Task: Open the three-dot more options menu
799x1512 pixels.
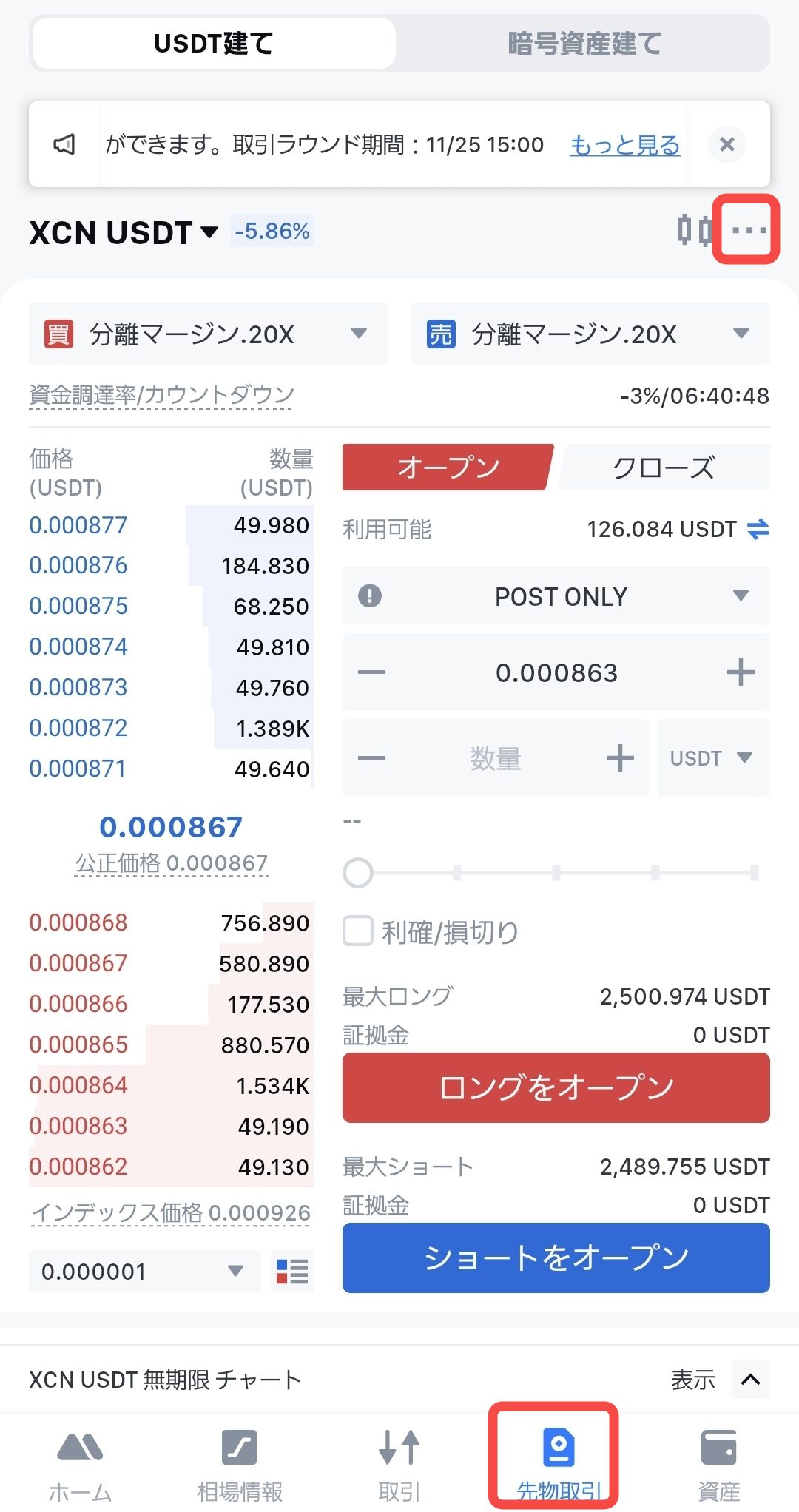Action: [x=748, y=229]
